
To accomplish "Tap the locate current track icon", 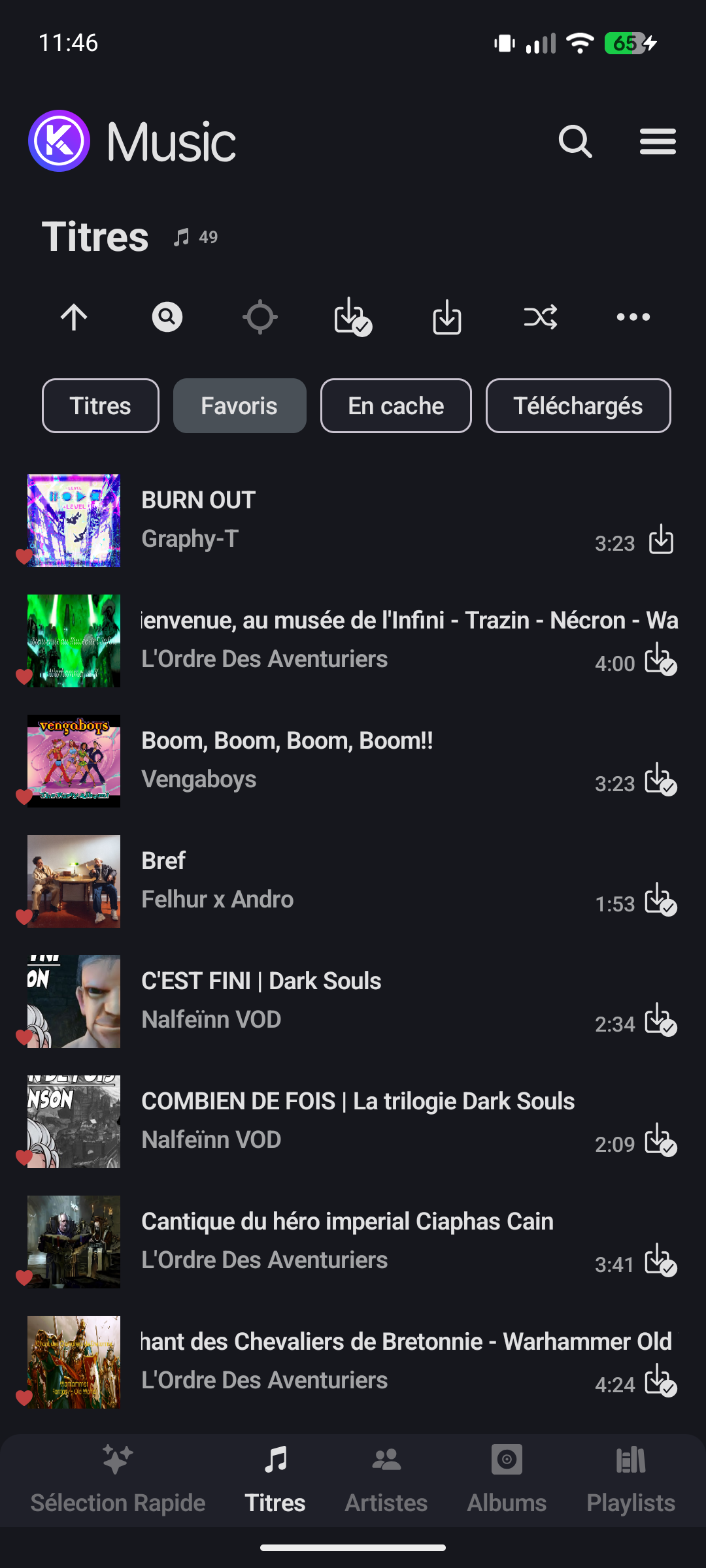I will click(260, 318).
